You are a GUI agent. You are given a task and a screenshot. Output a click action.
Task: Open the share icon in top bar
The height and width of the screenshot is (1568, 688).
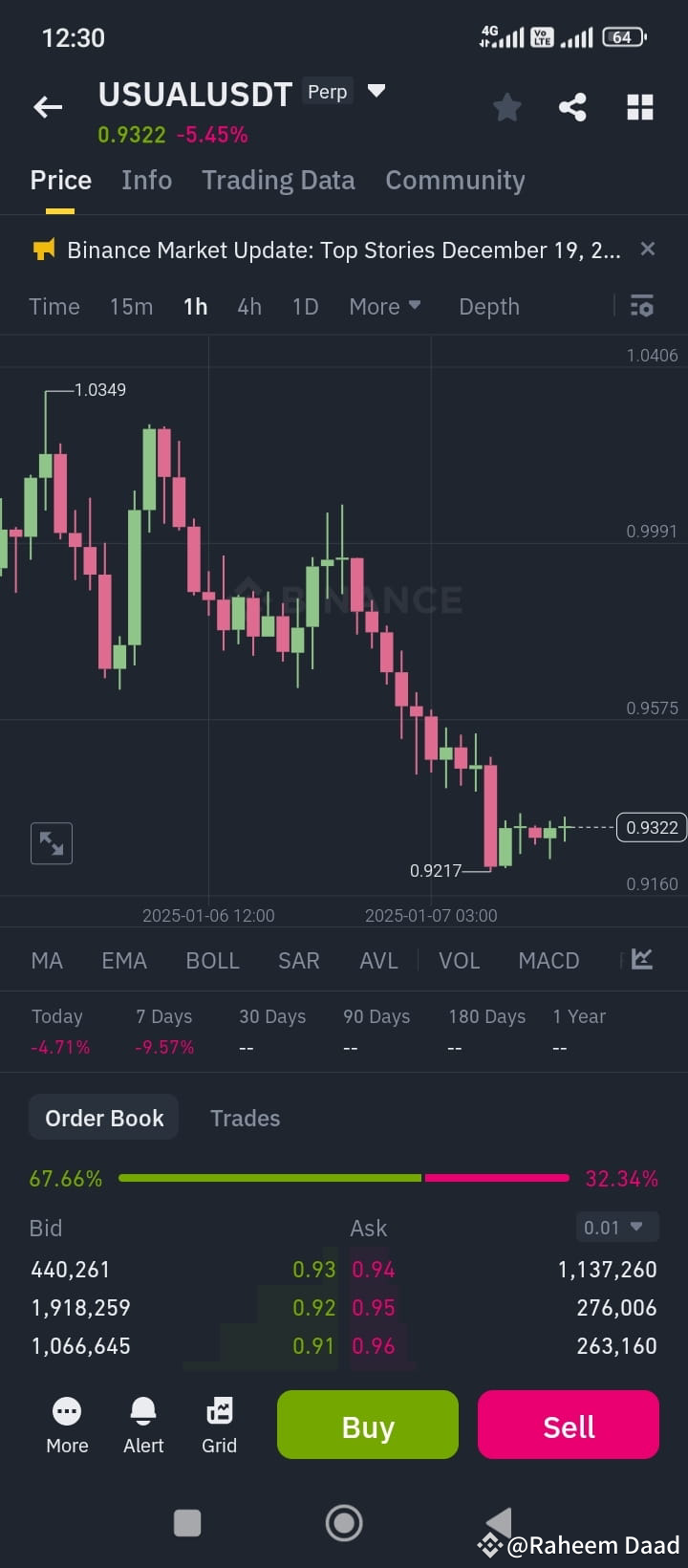572,107
